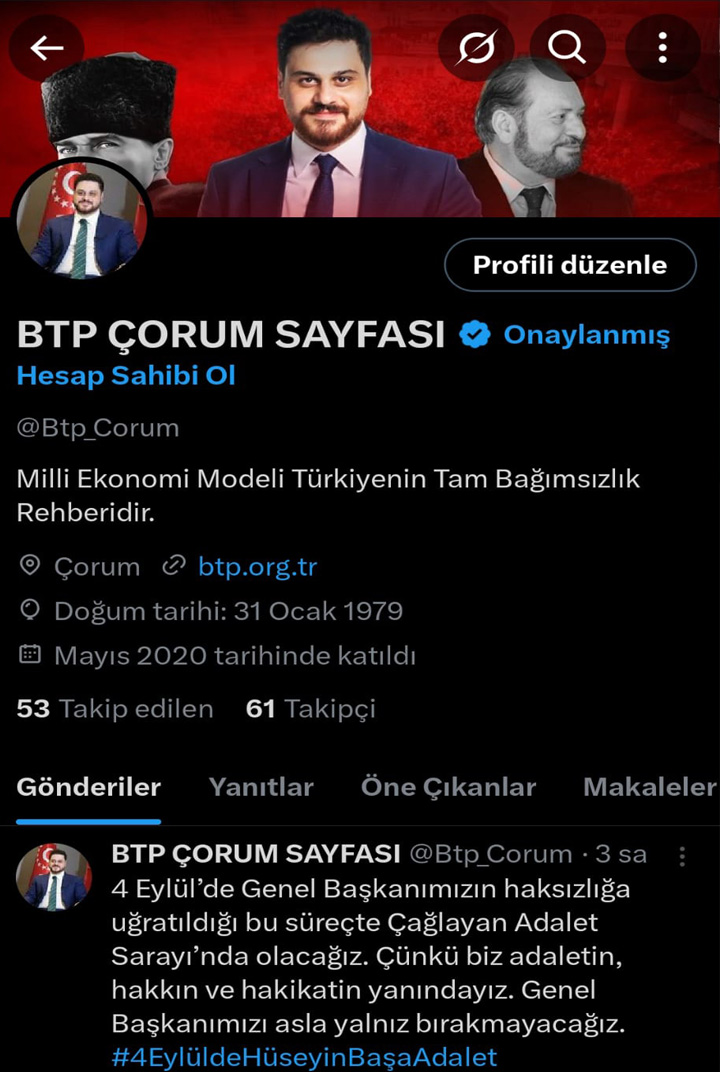The height and width of the screenshot is (1072, 720).
Task: Tap the Profili düzenle button
Action: click(569, 265)
